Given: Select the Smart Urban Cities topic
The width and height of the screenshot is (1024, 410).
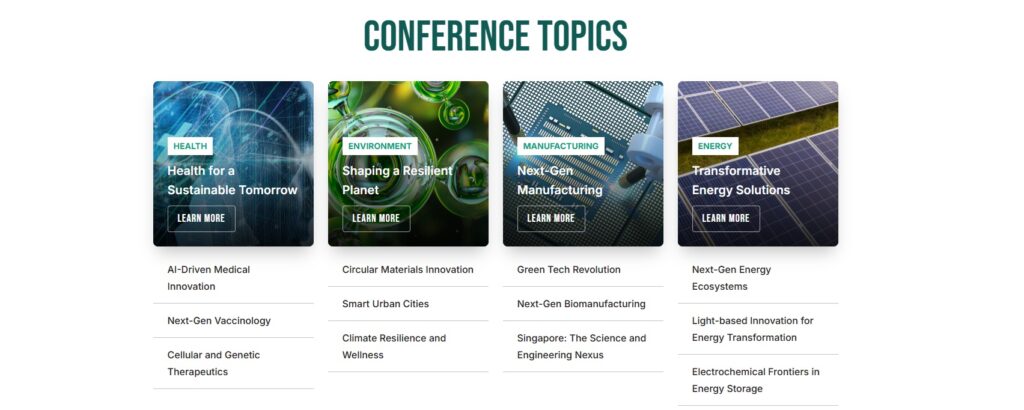Looking at the screenshot, I should pyautogui.click(x=385, y=304).
